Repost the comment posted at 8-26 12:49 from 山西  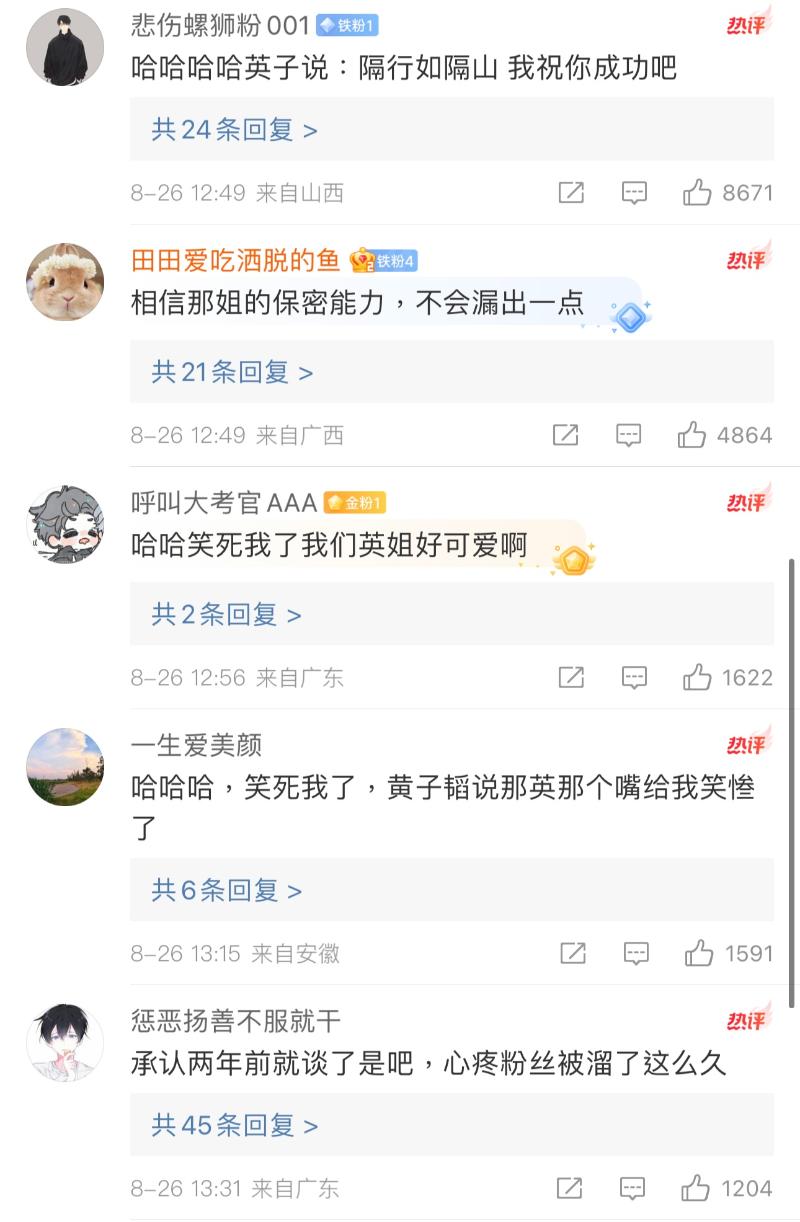571,193
